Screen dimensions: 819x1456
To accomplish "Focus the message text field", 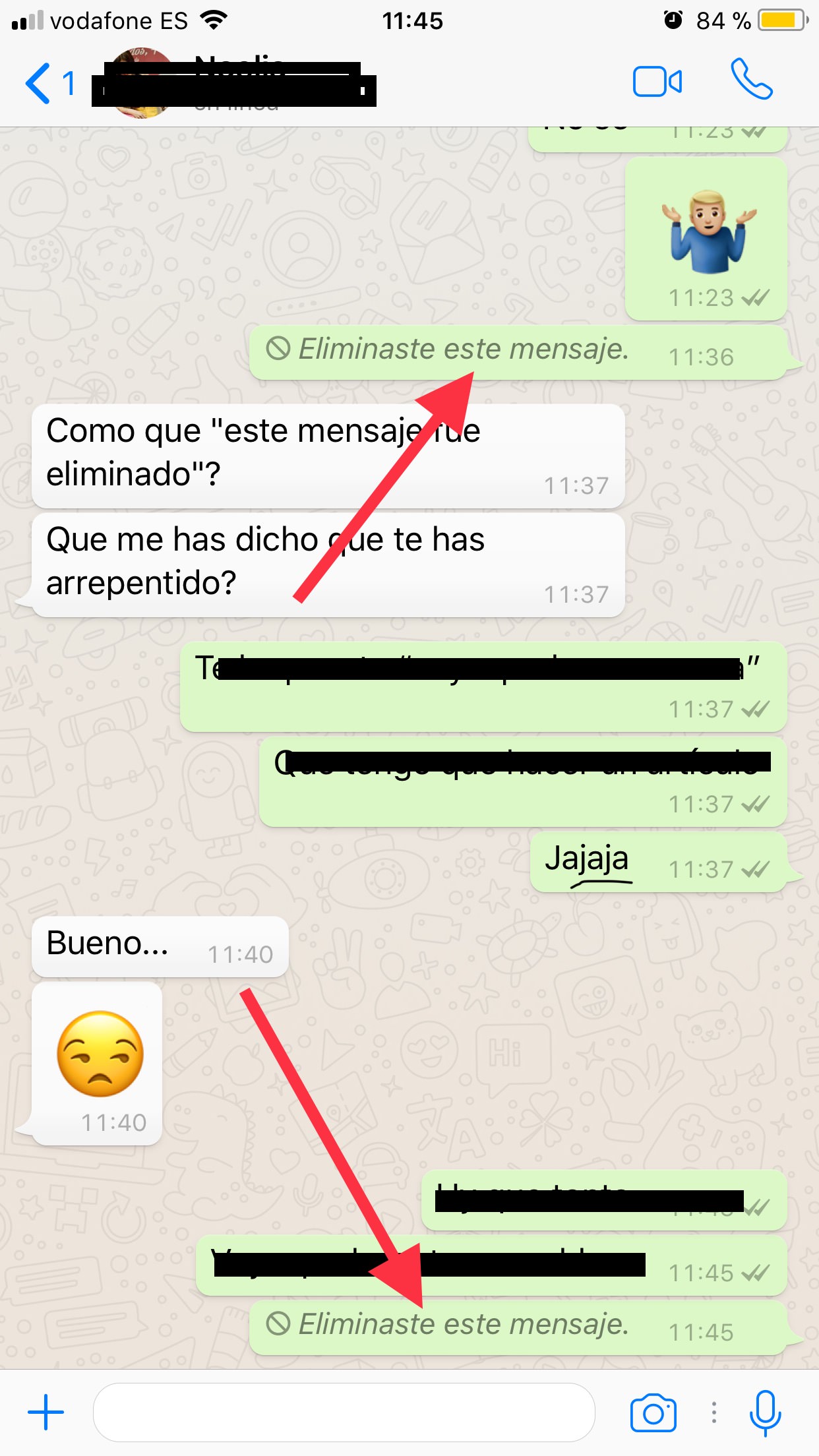I will pos(343,1412).
